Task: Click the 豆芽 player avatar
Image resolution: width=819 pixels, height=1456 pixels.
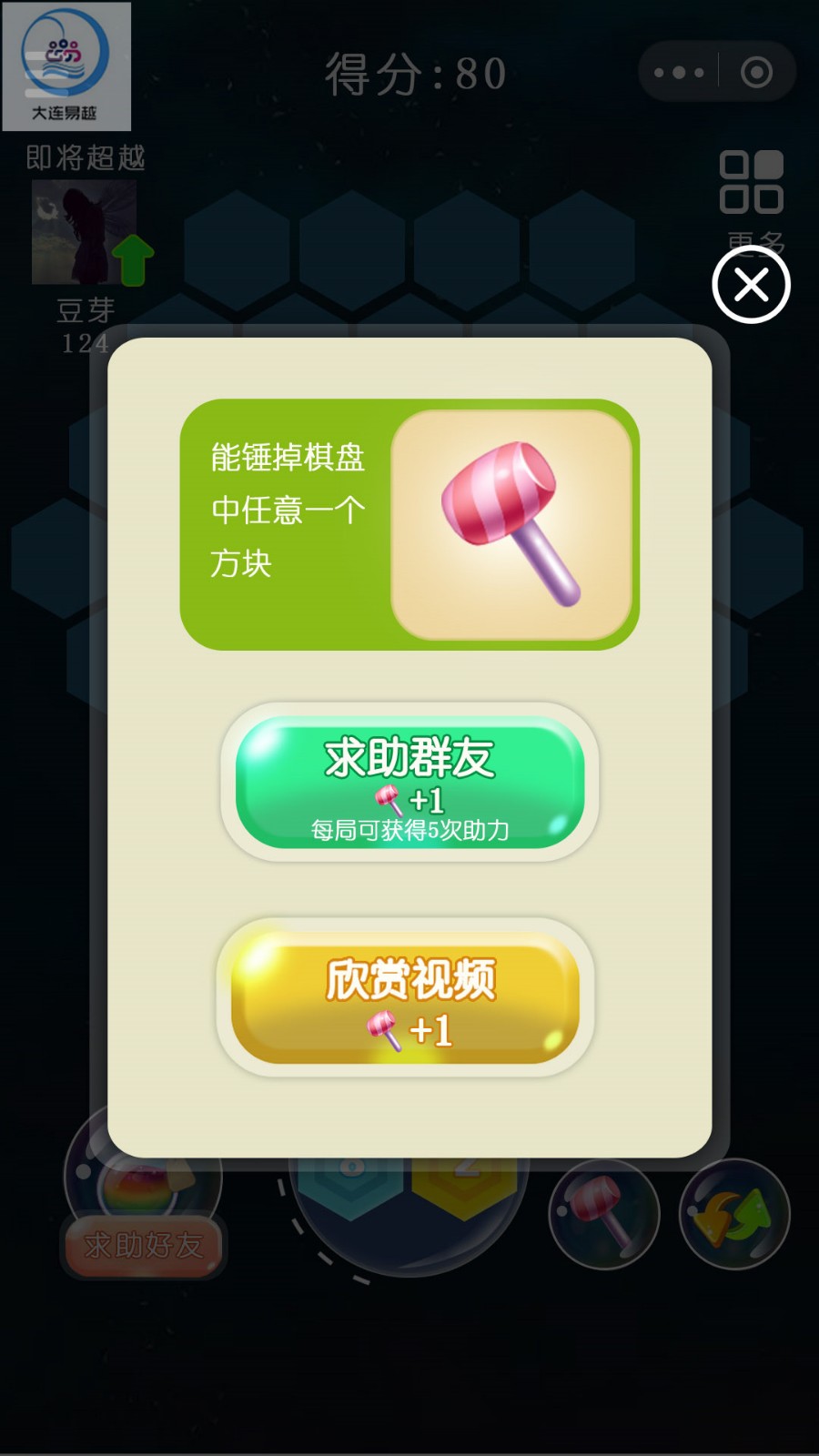Action: [x=84, y=230]
